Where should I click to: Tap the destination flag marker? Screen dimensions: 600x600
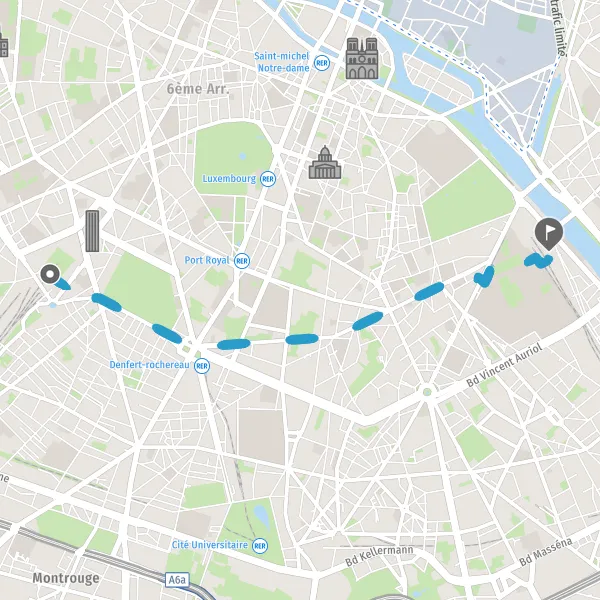[x=549, y=234]
